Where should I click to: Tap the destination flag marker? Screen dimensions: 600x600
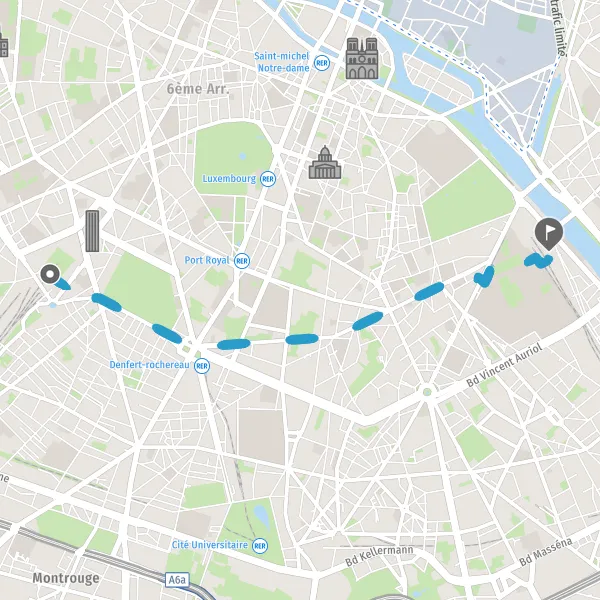[x=549, y=234]
